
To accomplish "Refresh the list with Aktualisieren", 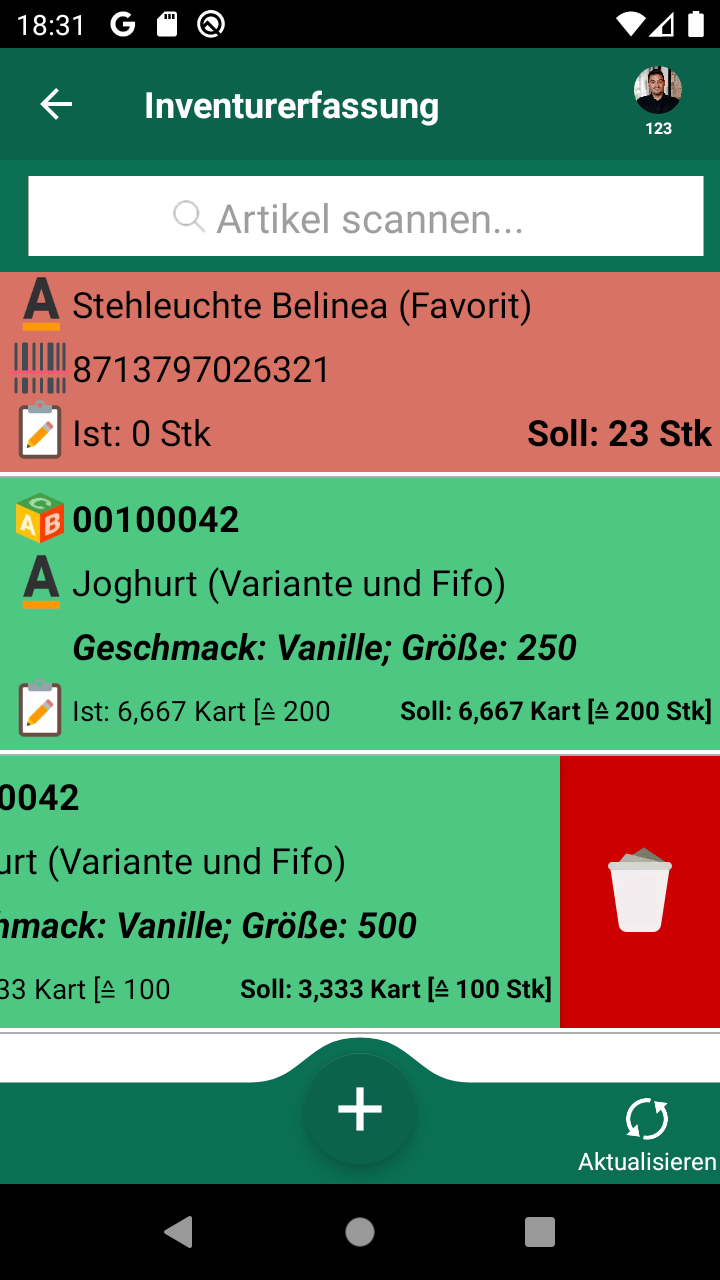I will pos(647,1134).
